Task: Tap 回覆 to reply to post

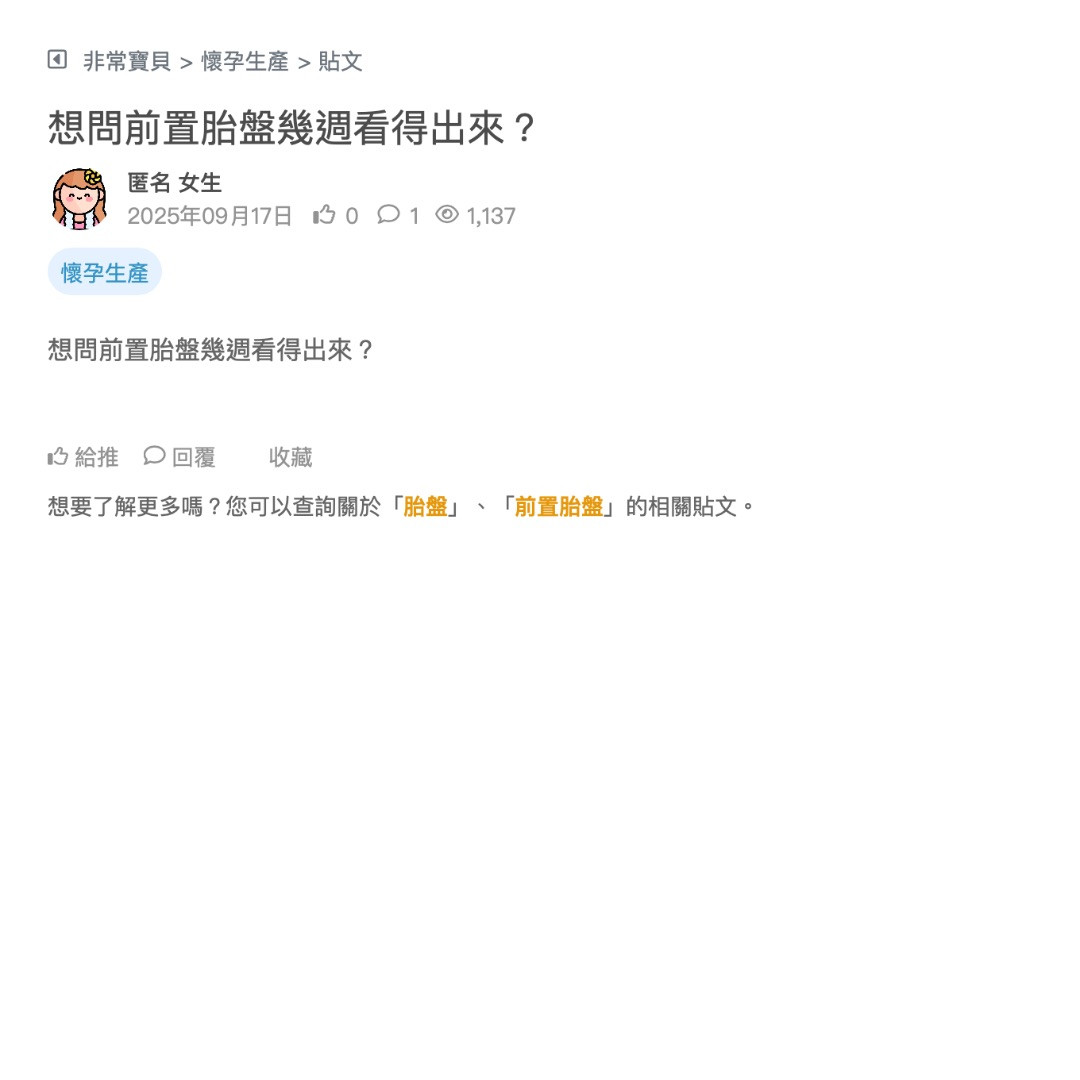Action: tap(180, 457)
